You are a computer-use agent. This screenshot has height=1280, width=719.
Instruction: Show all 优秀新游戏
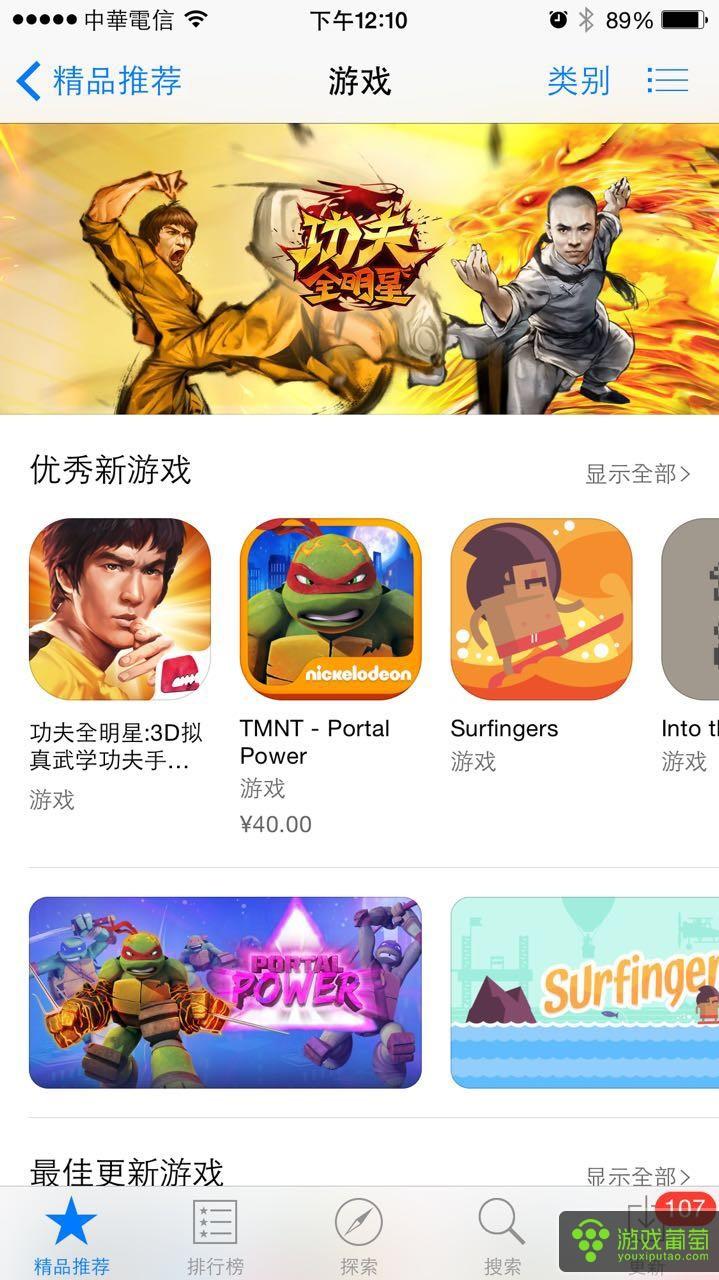pos(637,474)
